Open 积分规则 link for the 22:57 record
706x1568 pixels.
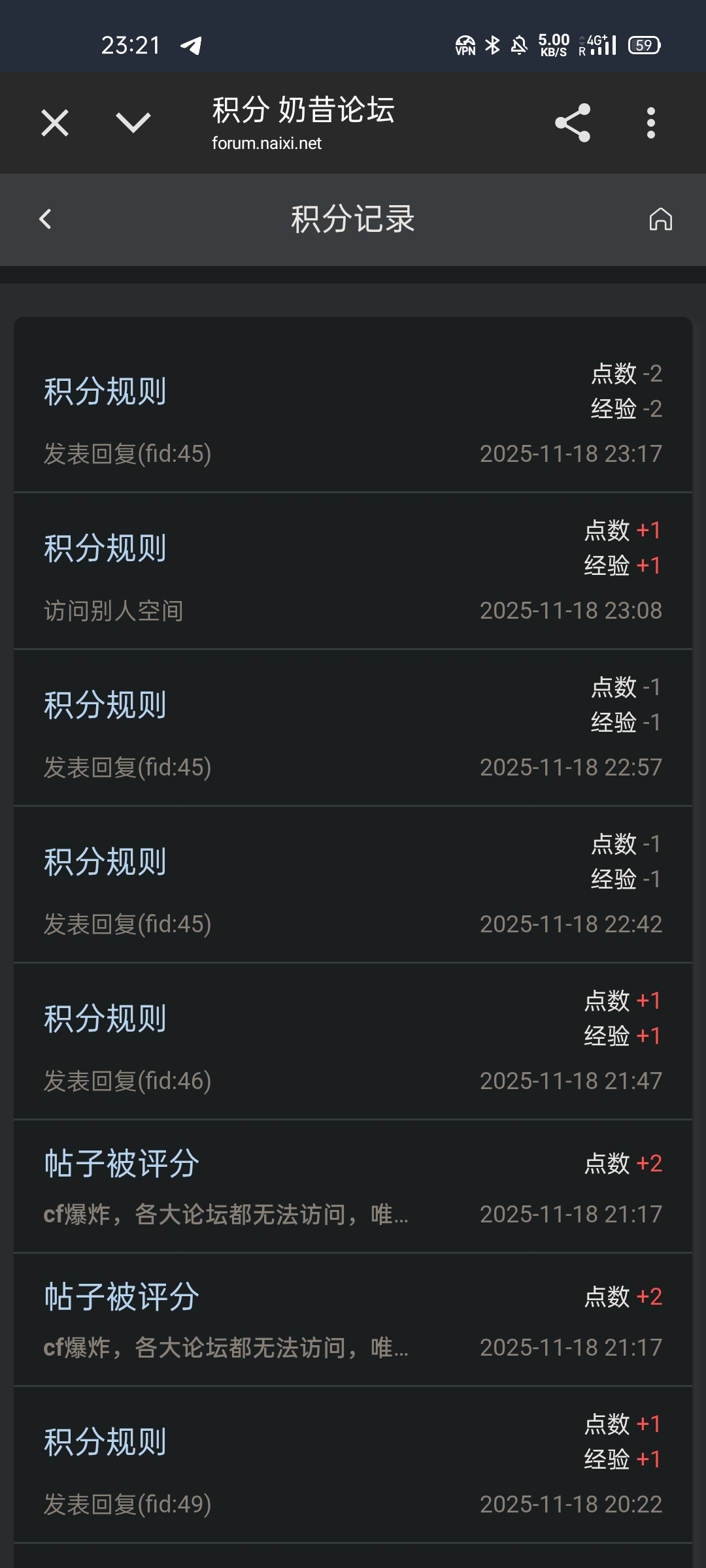pos(105,706)
